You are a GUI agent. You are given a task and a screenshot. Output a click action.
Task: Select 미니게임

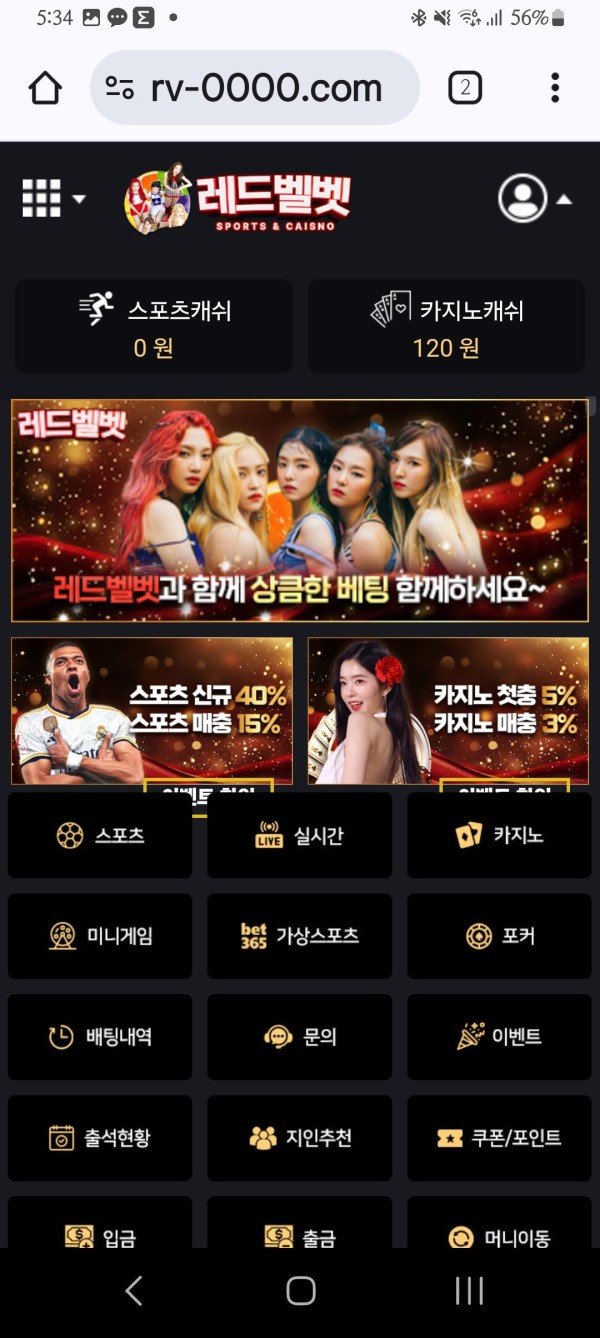point(100,937)
